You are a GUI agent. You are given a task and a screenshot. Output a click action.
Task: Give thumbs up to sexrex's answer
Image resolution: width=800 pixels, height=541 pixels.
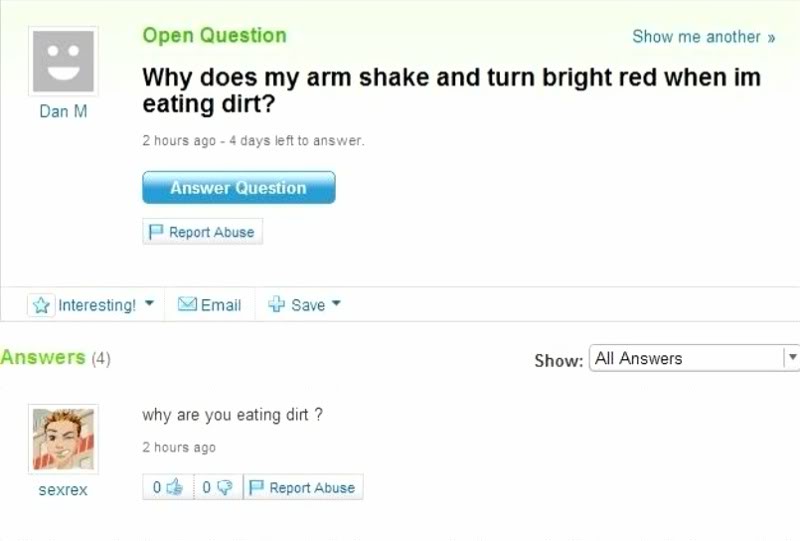166,488
